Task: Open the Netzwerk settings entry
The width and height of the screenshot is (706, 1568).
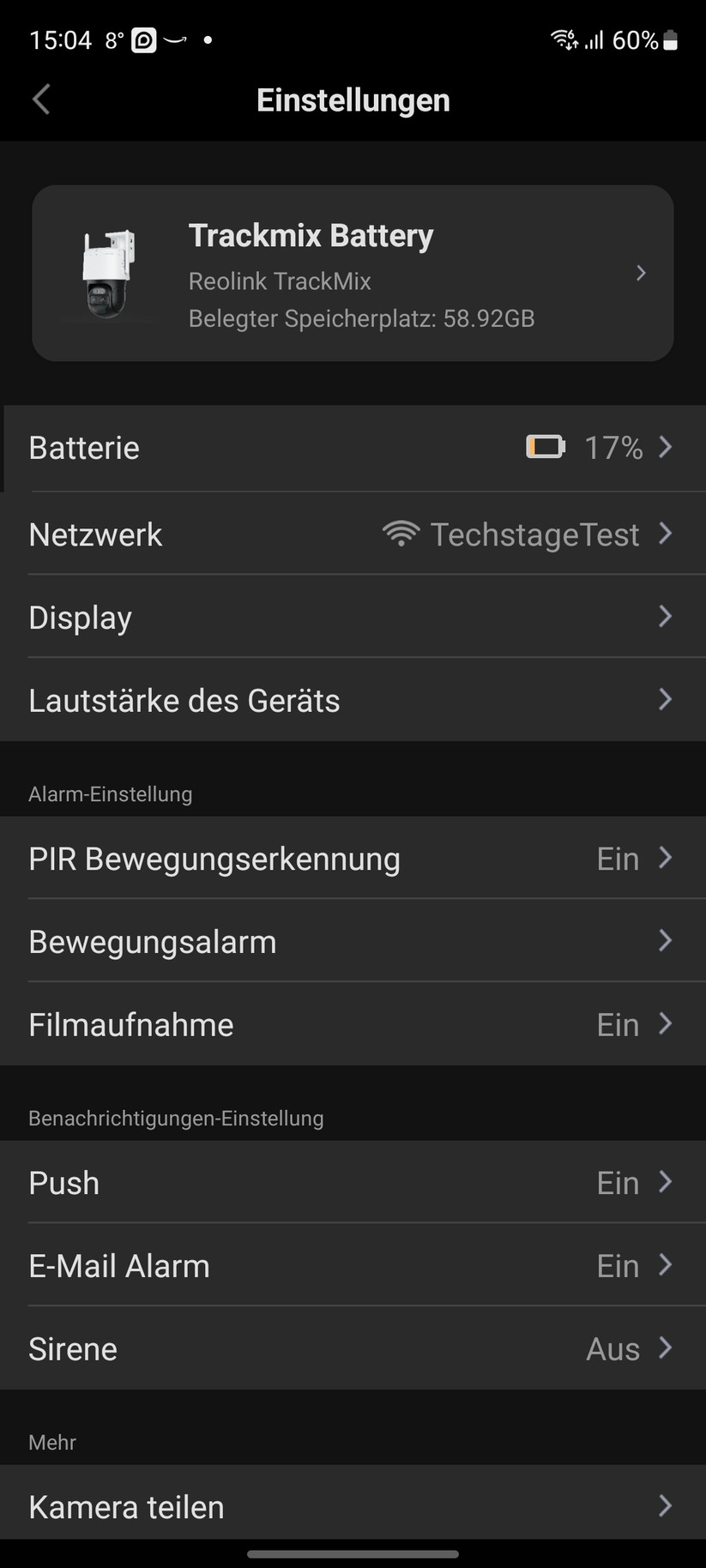Action: tap(353, 534)
